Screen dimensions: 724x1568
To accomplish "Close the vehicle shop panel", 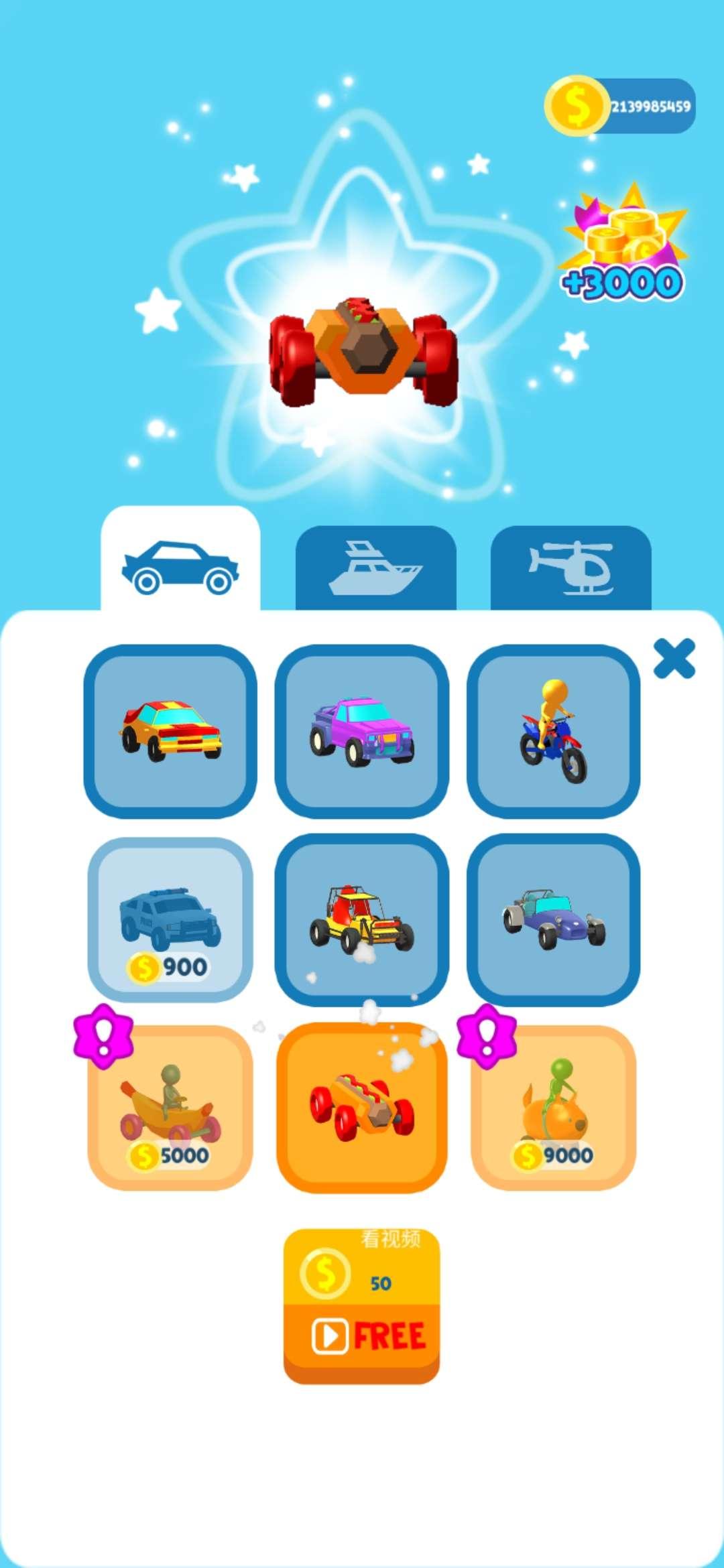I will (674, 659).
